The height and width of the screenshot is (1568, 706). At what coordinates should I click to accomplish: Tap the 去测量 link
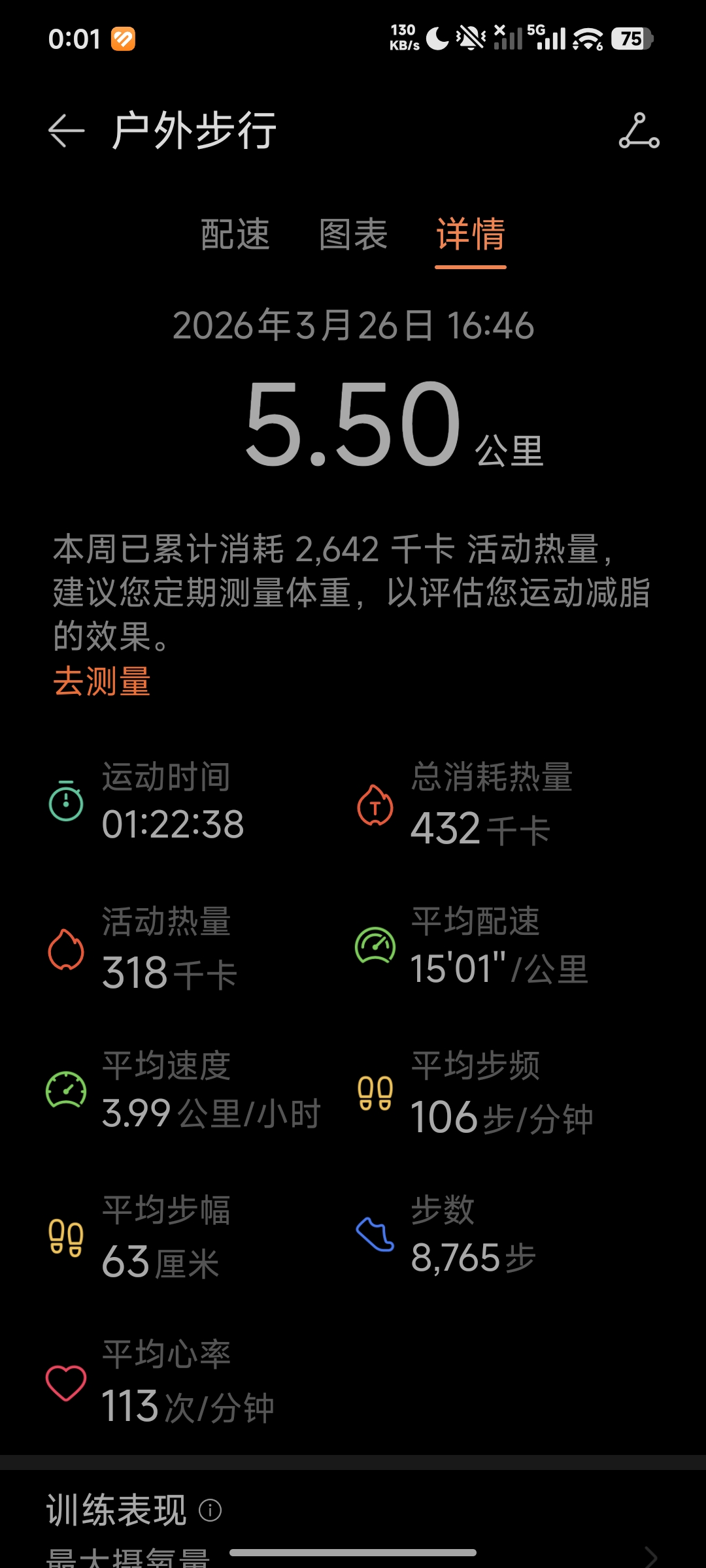(x=102, y=681)
